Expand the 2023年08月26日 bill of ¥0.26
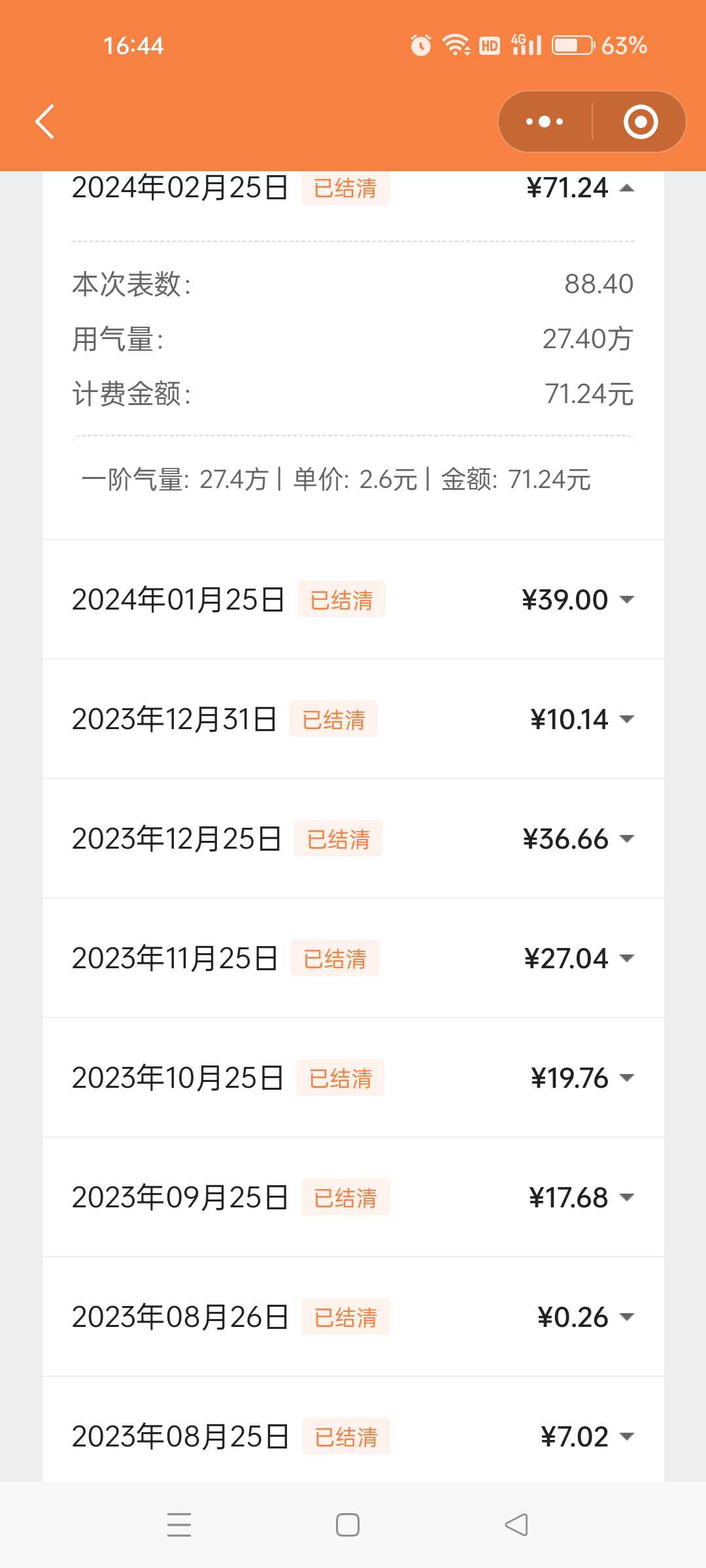This screenshot has height=1568, width=706. click(353, 1316)
